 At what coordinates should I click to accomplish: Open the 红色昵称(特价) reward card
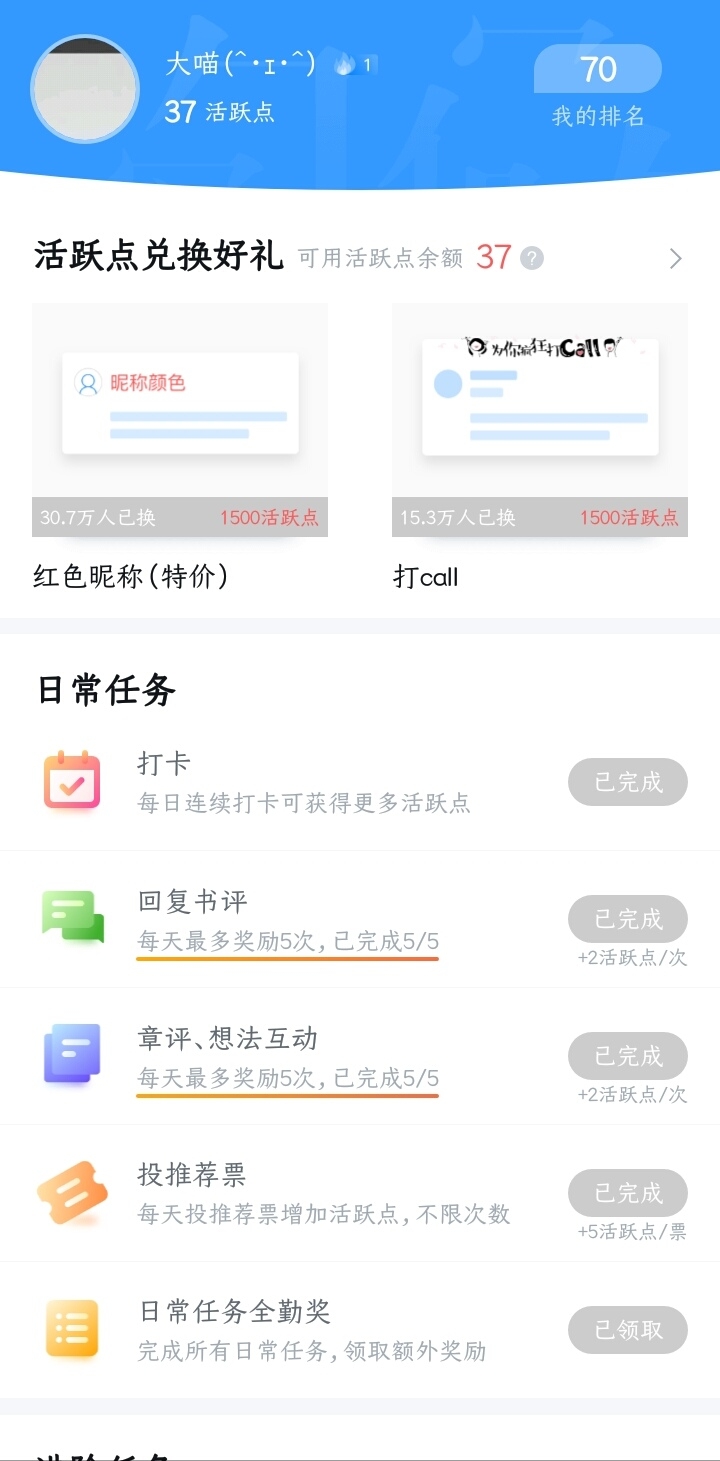click(x=180, y=447)
